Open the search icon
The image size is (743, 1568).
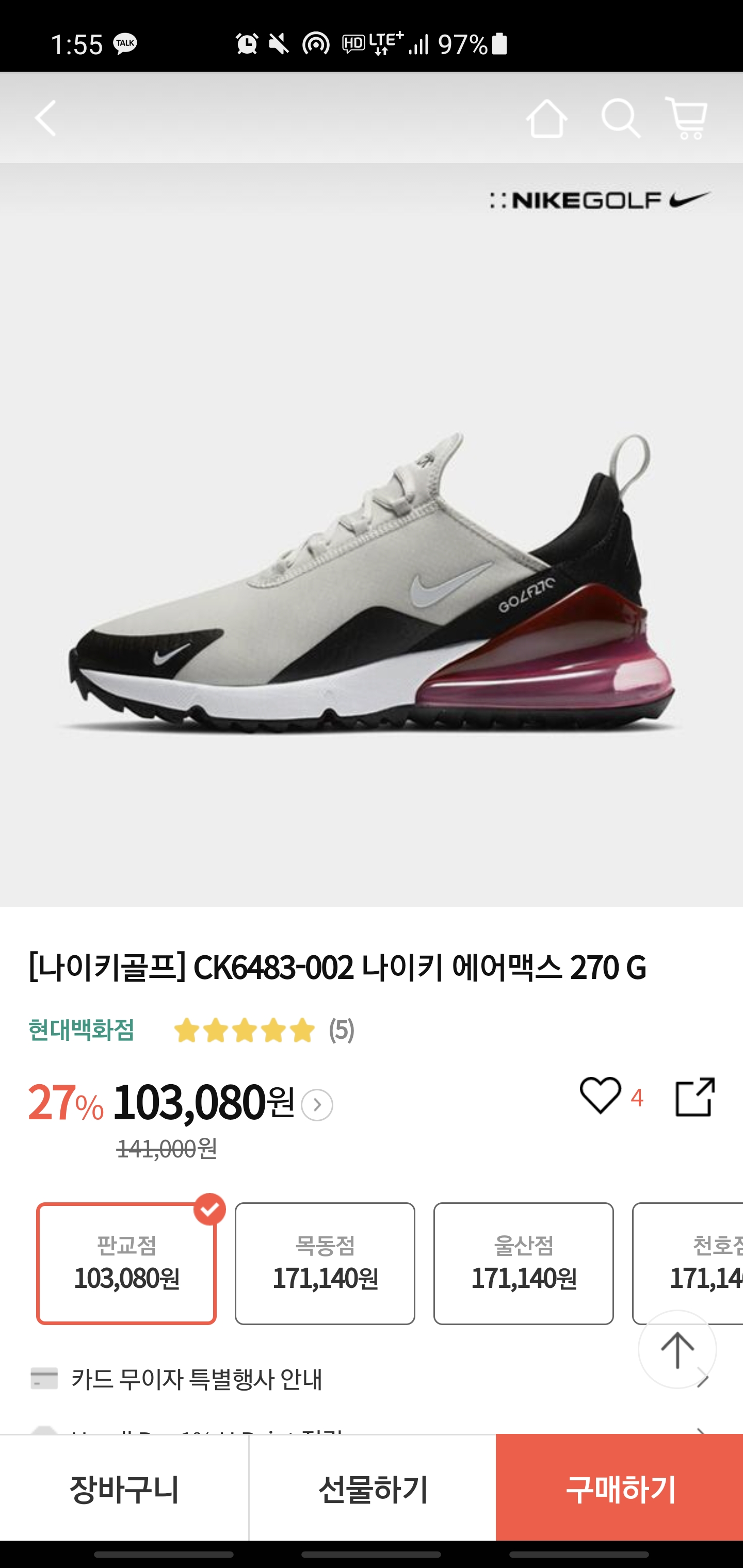(620, 118)
